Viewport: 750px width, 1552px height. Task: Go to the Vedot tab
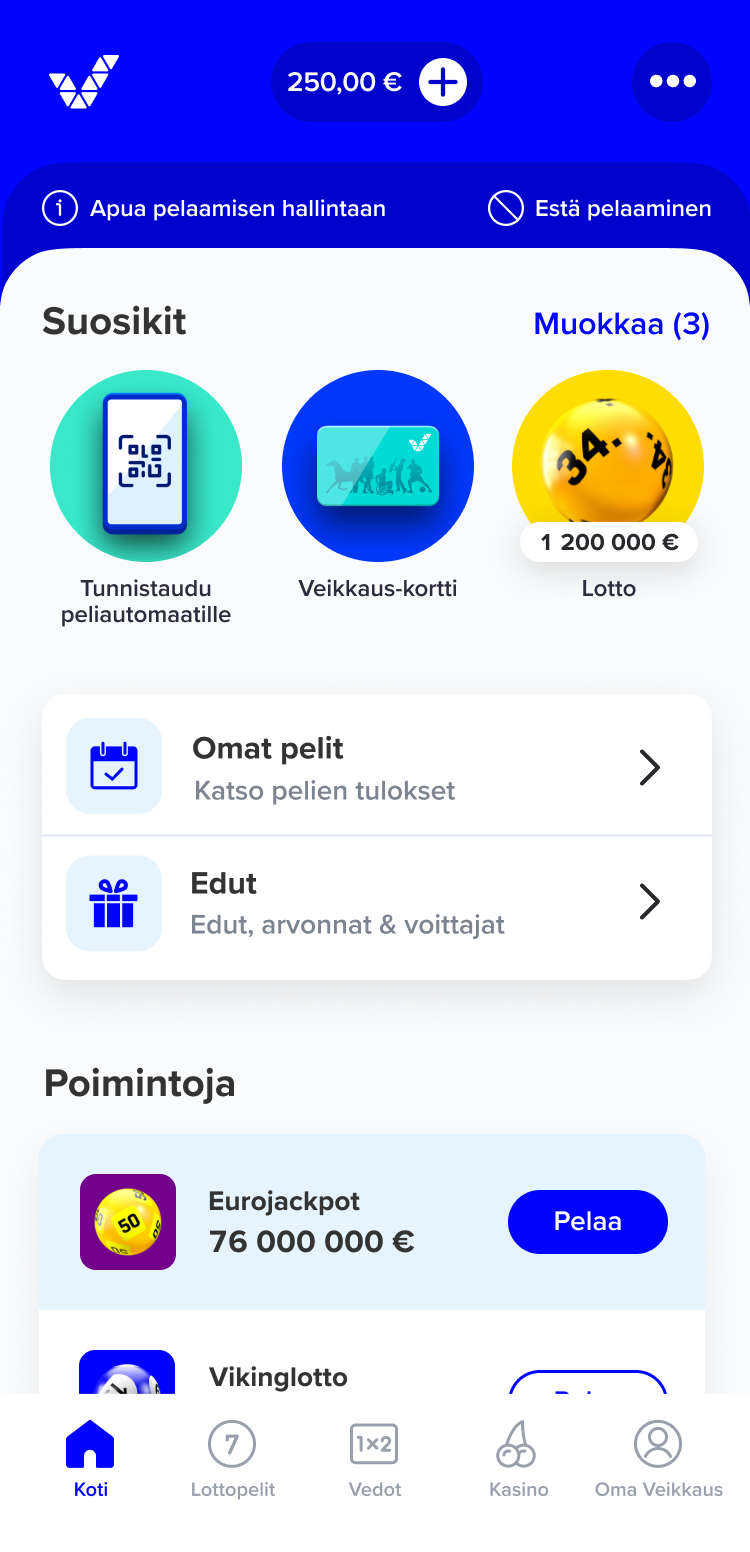click(x=375, y=1460)
